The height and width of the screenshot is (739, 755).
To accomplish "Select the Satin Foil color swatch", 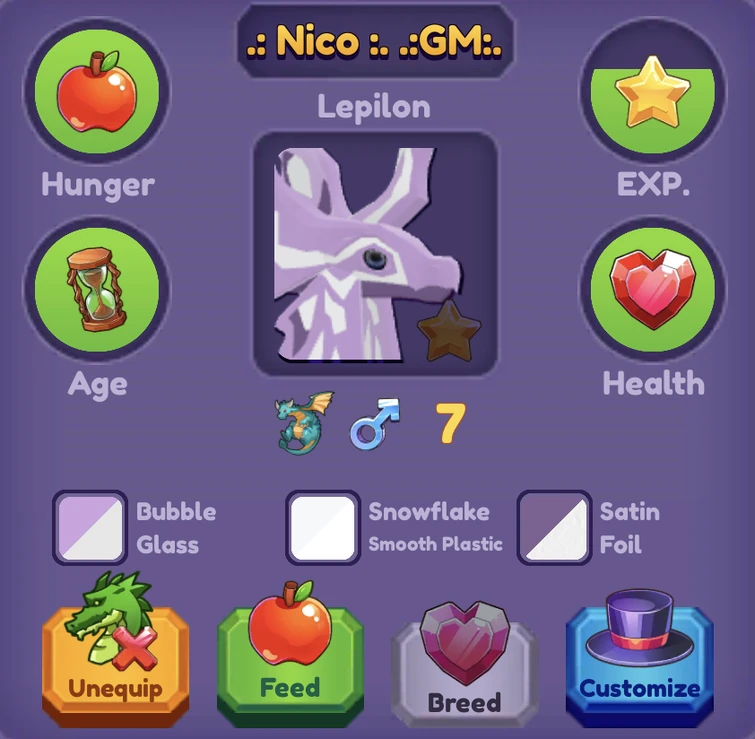I will (x=554, y=527).
